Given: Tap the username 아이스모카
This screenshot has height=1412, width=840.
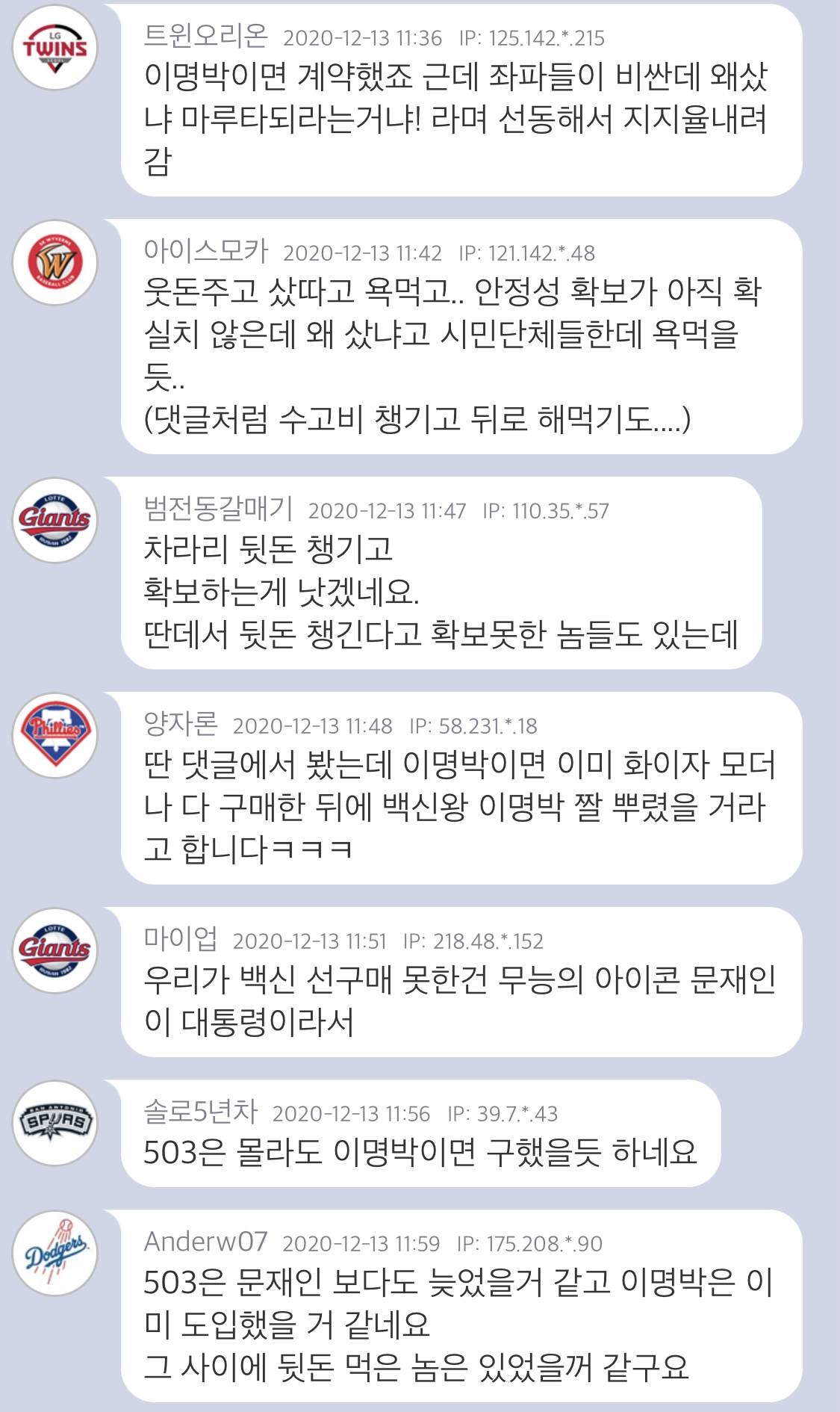Looking at the screenshot, I should point(205,250).
